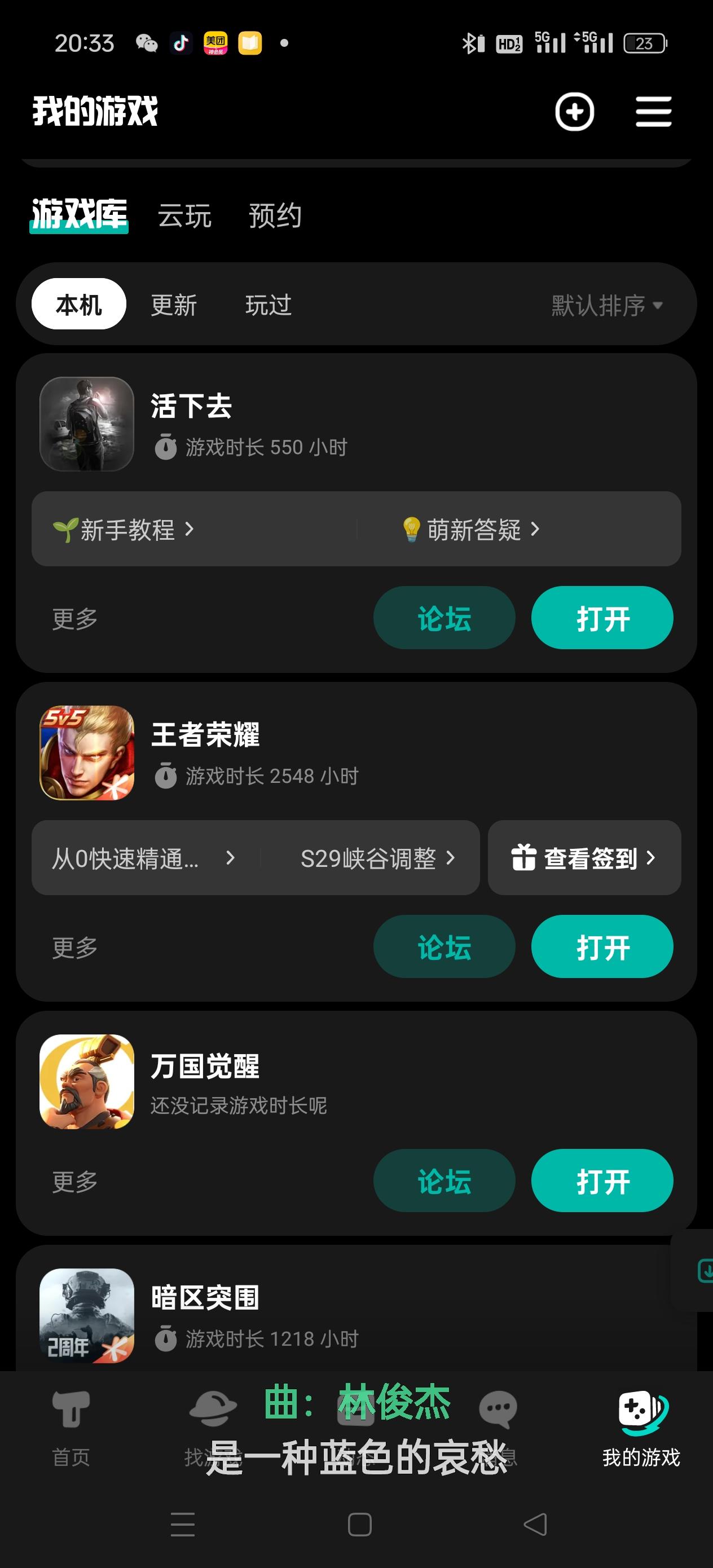Image resolution: width=713 pixels, height=1568 pixels.
Task: Open the 活下去 forum
Action: point(444,618)
